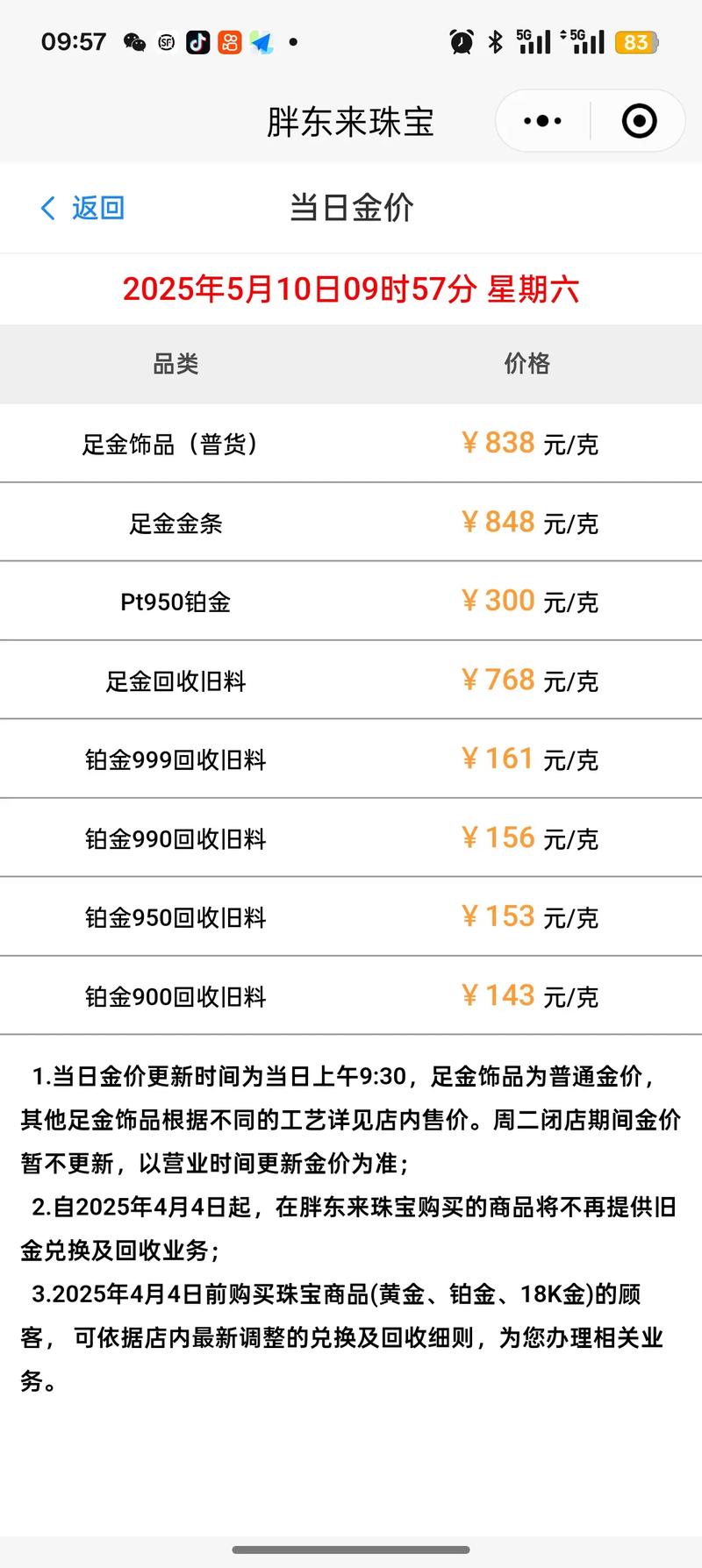Open the mini program more menu
The image size is (702, 1568).
[x=543, y=121]
